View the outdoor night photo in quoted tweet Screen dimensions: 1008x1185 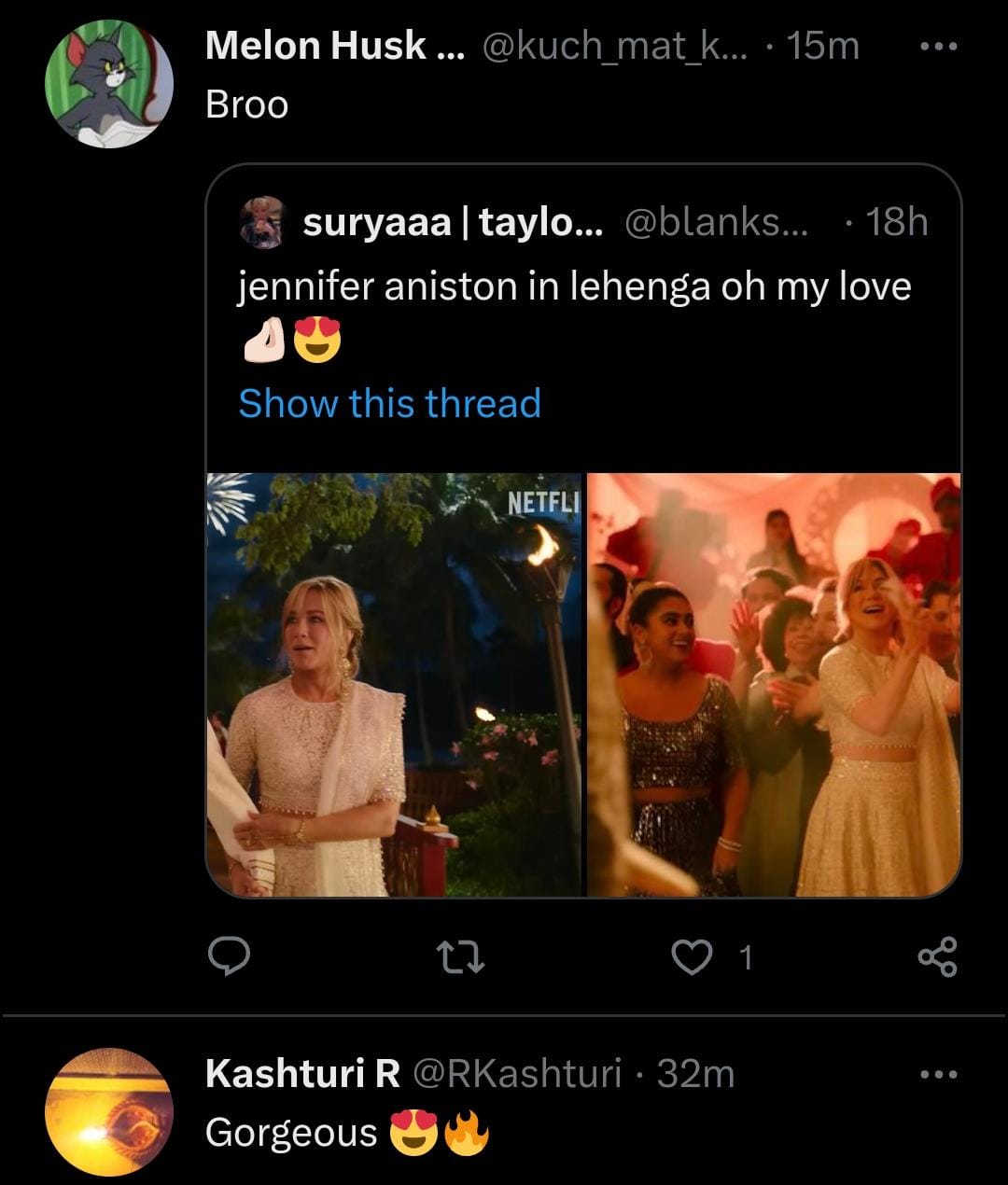393,684
